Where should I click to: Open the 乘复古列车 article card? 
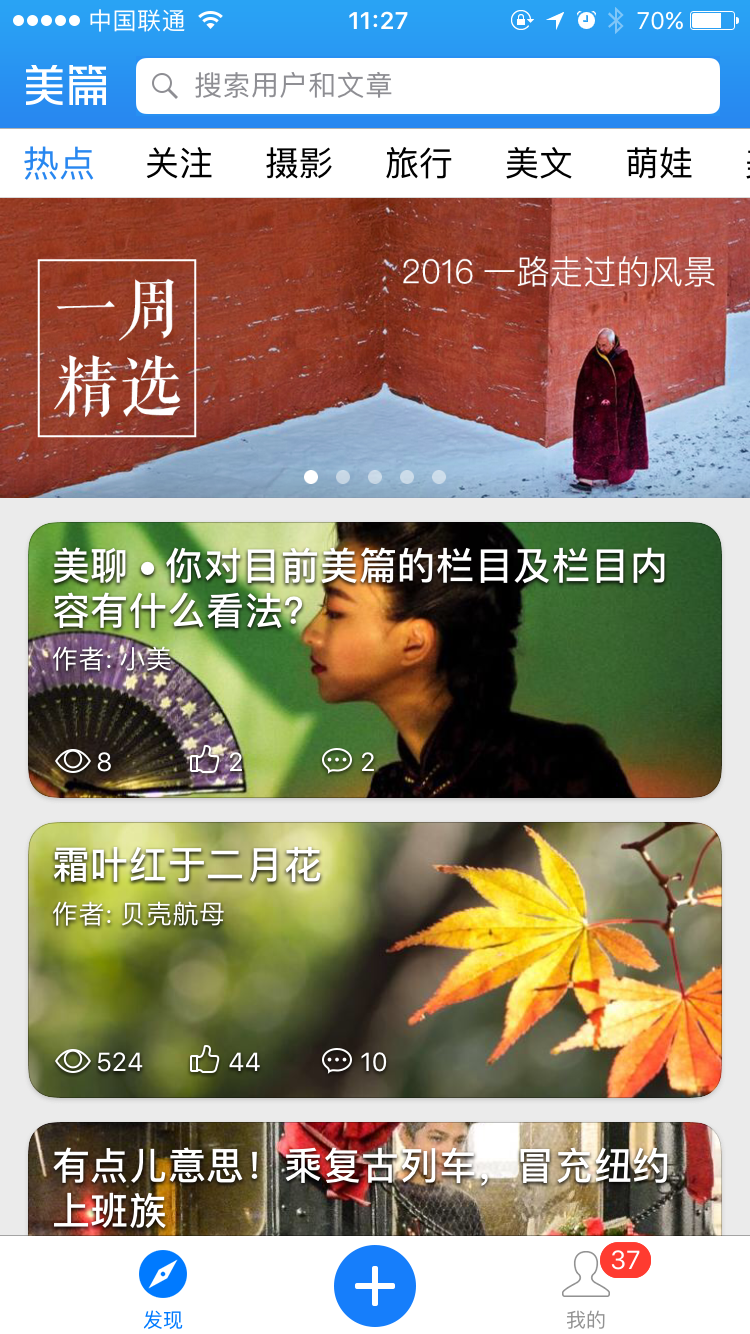coord(375,1178)
